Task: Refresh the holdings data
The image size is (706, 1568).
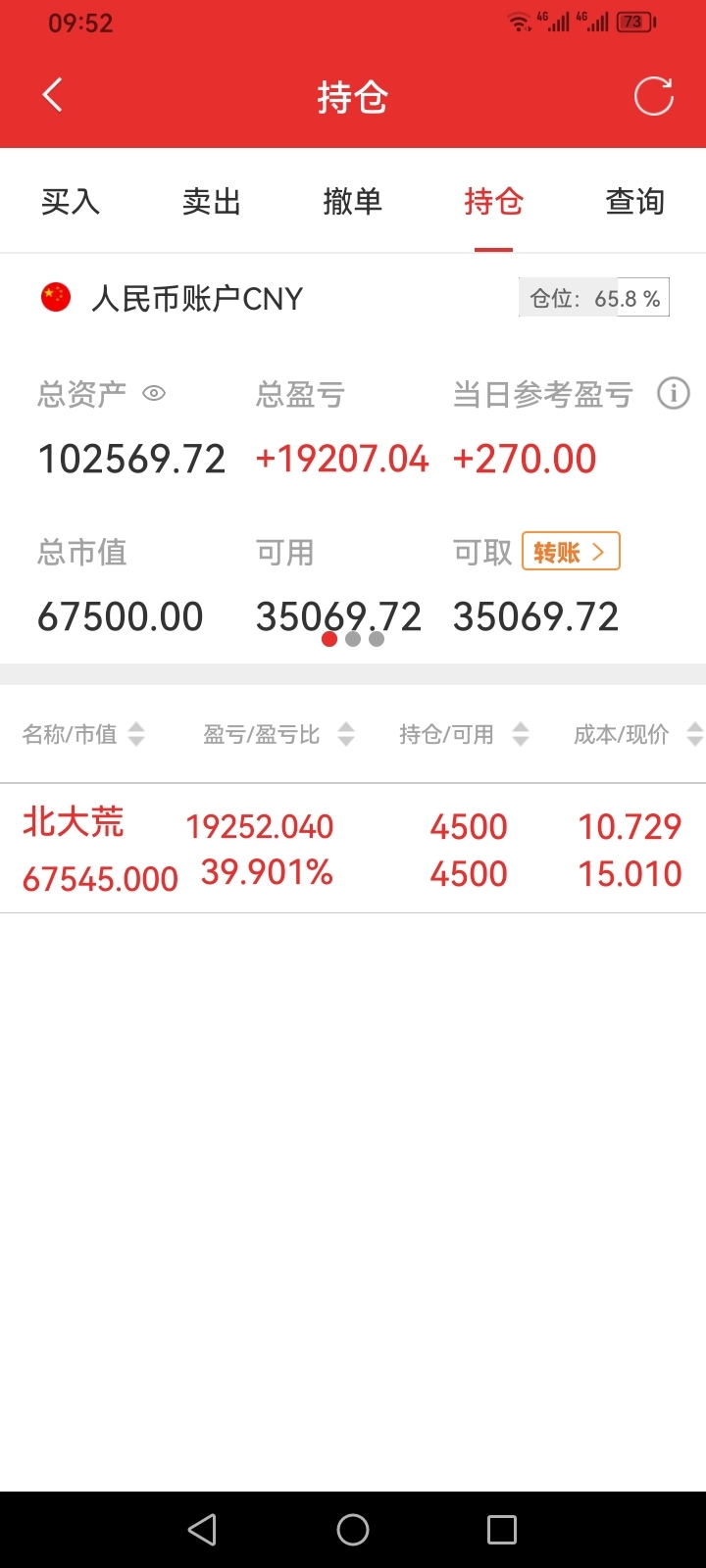Action: point(653,96)
